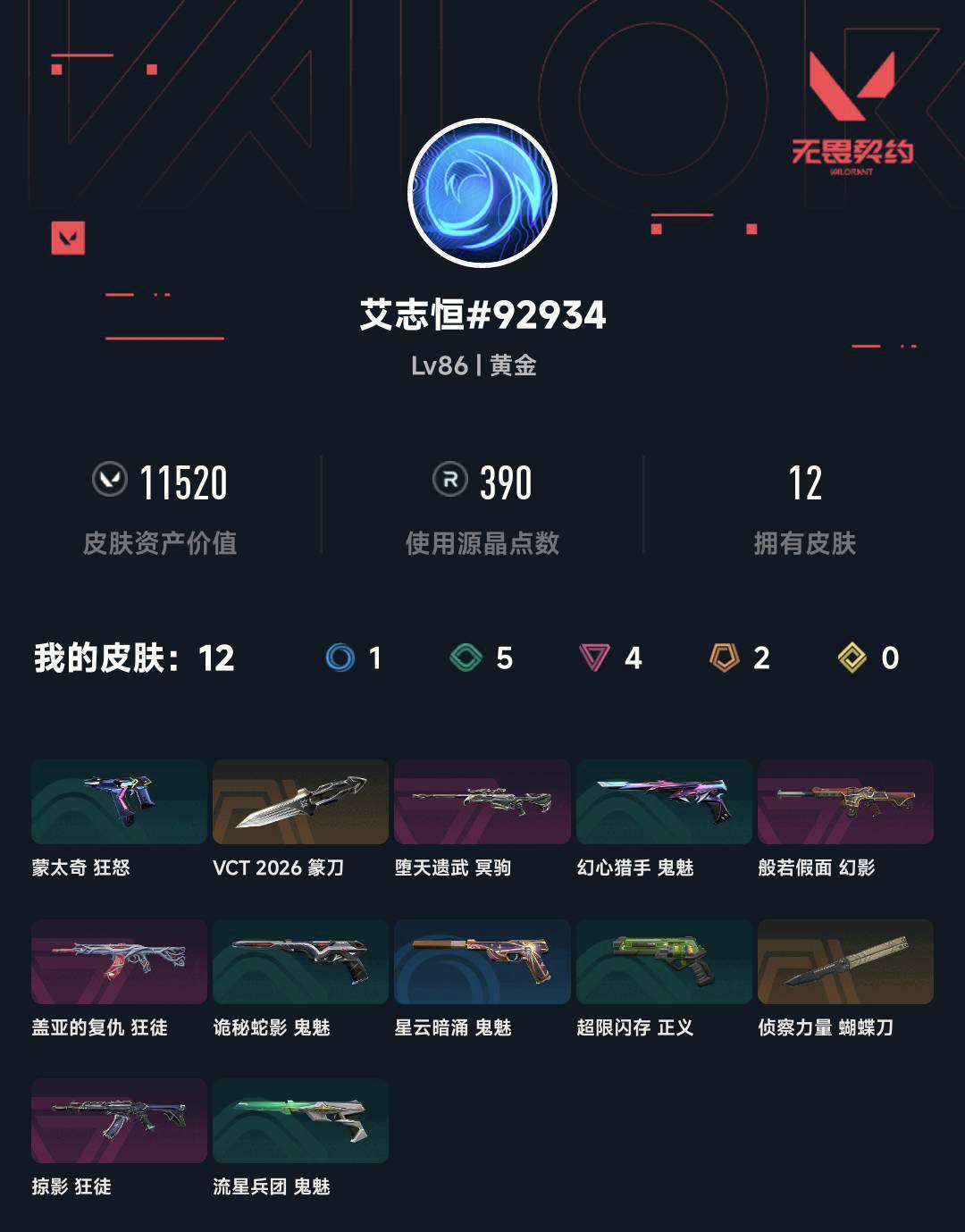The width and height of the screenshot is (965, 1232).
Task: Select the 侦察力量 蝴蝶刀 skin
Action: [847, 962]
